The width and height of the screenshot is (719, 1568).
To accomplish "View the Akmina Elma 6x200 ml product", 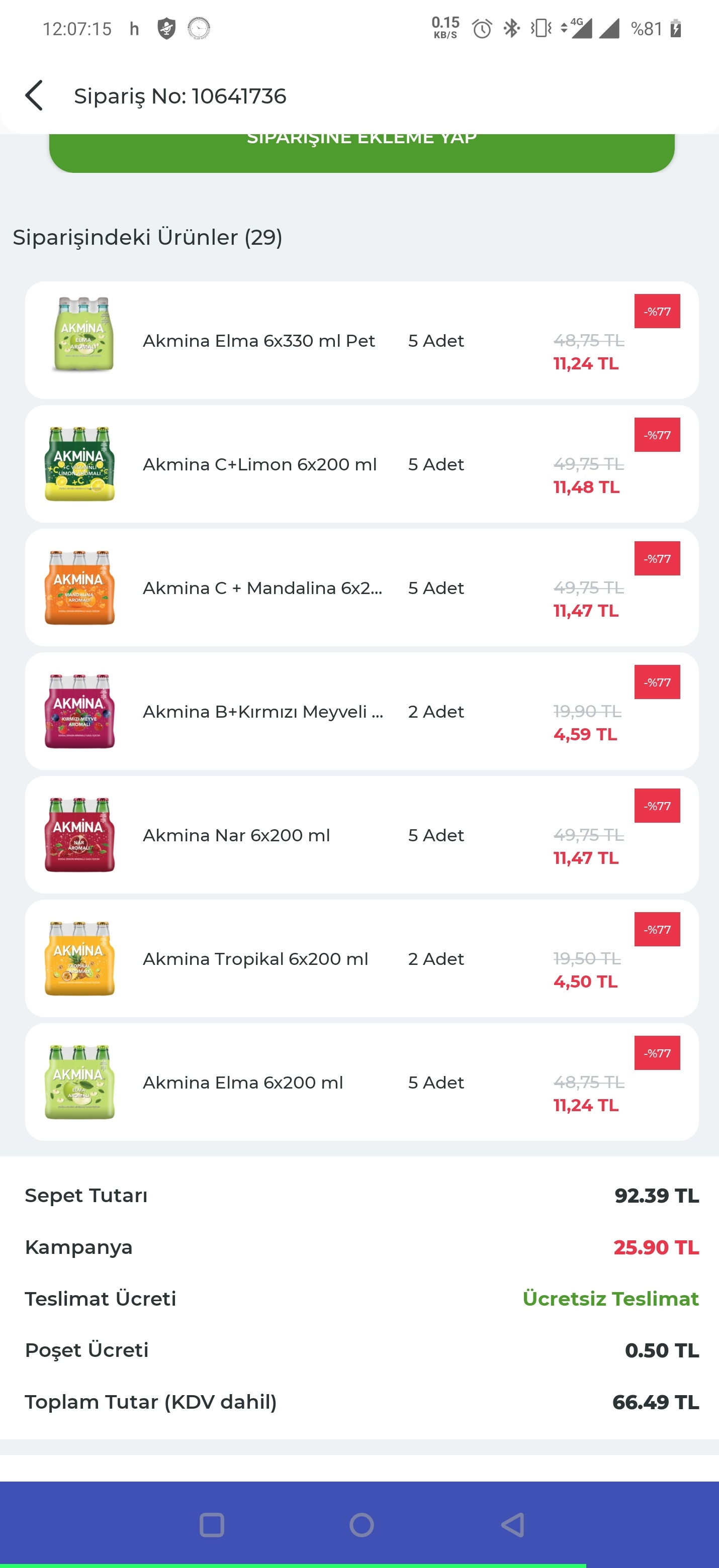I will [x=362, y=1082].
